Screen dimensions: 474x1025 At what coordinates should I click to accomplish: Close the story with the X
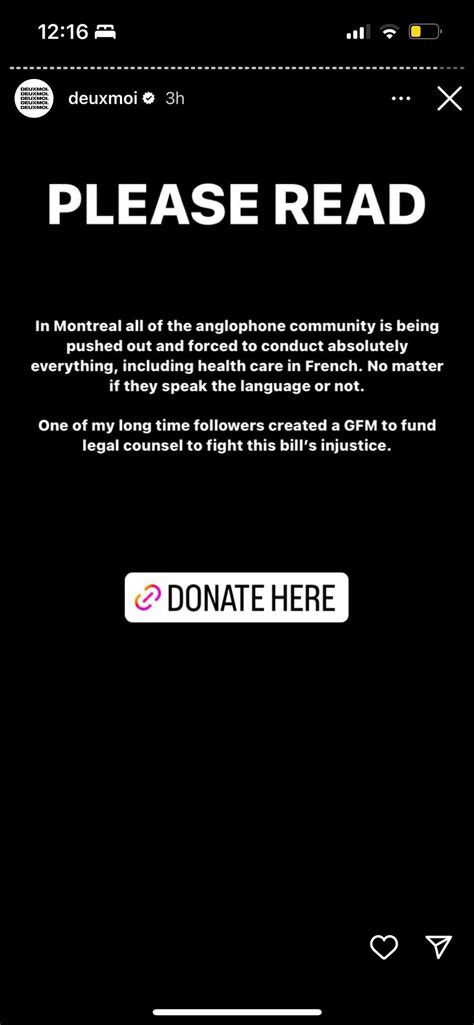click(449, 99)
